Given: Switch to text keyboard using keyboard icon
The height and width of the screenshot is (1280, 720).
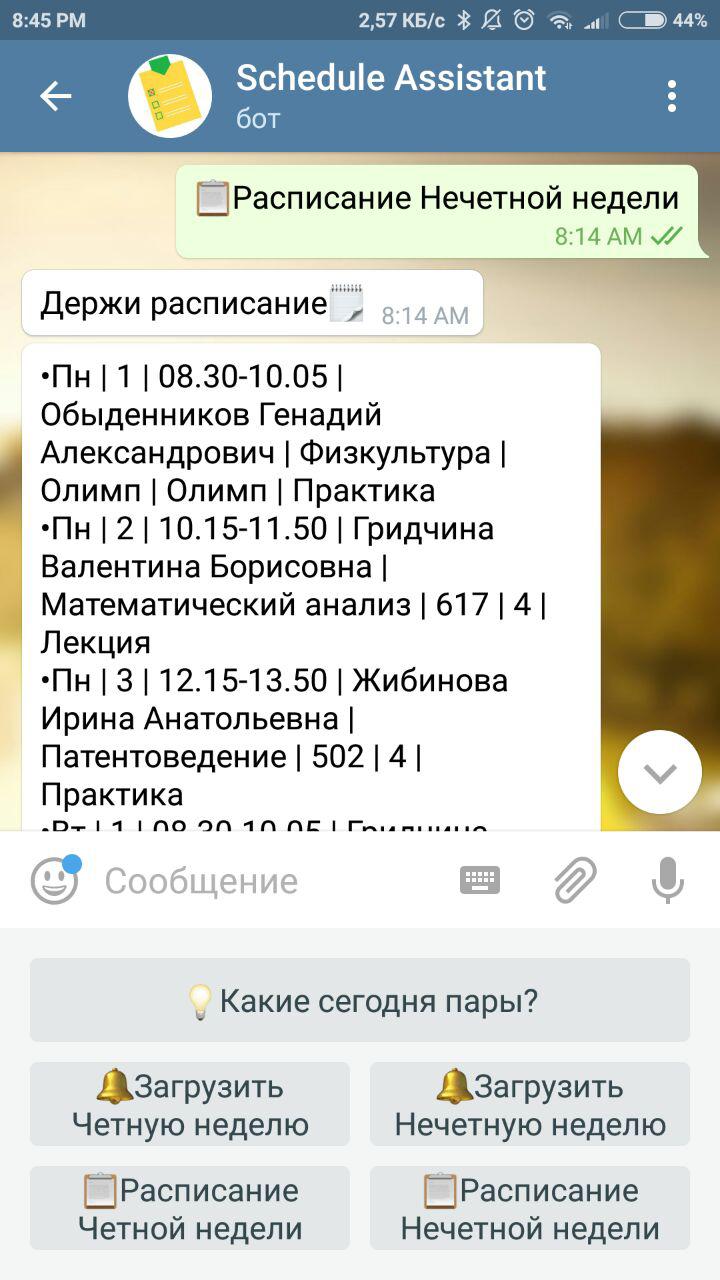Looking at the screenshot, I should point(478,881).
